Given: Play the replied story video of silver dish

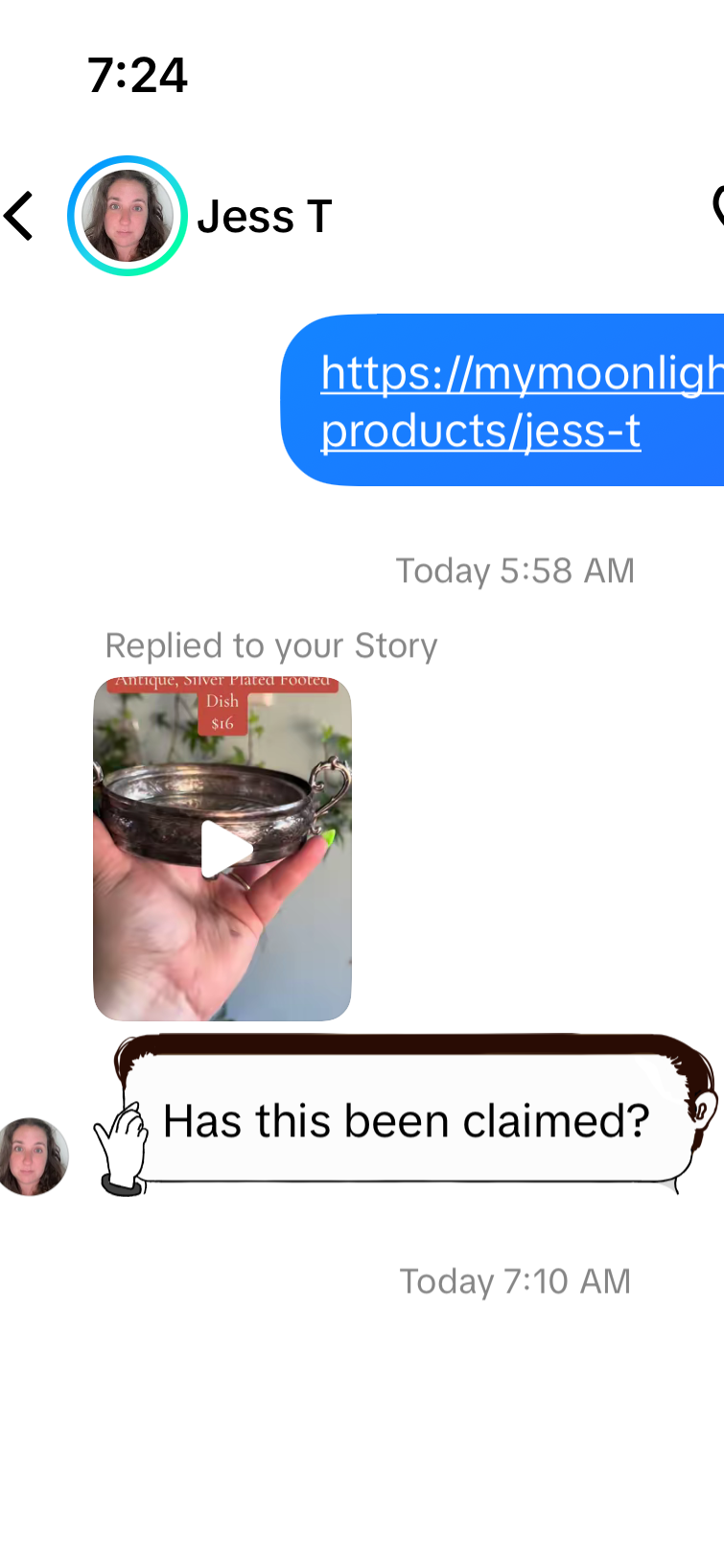Looking at the screenshot, I should 222,849.
